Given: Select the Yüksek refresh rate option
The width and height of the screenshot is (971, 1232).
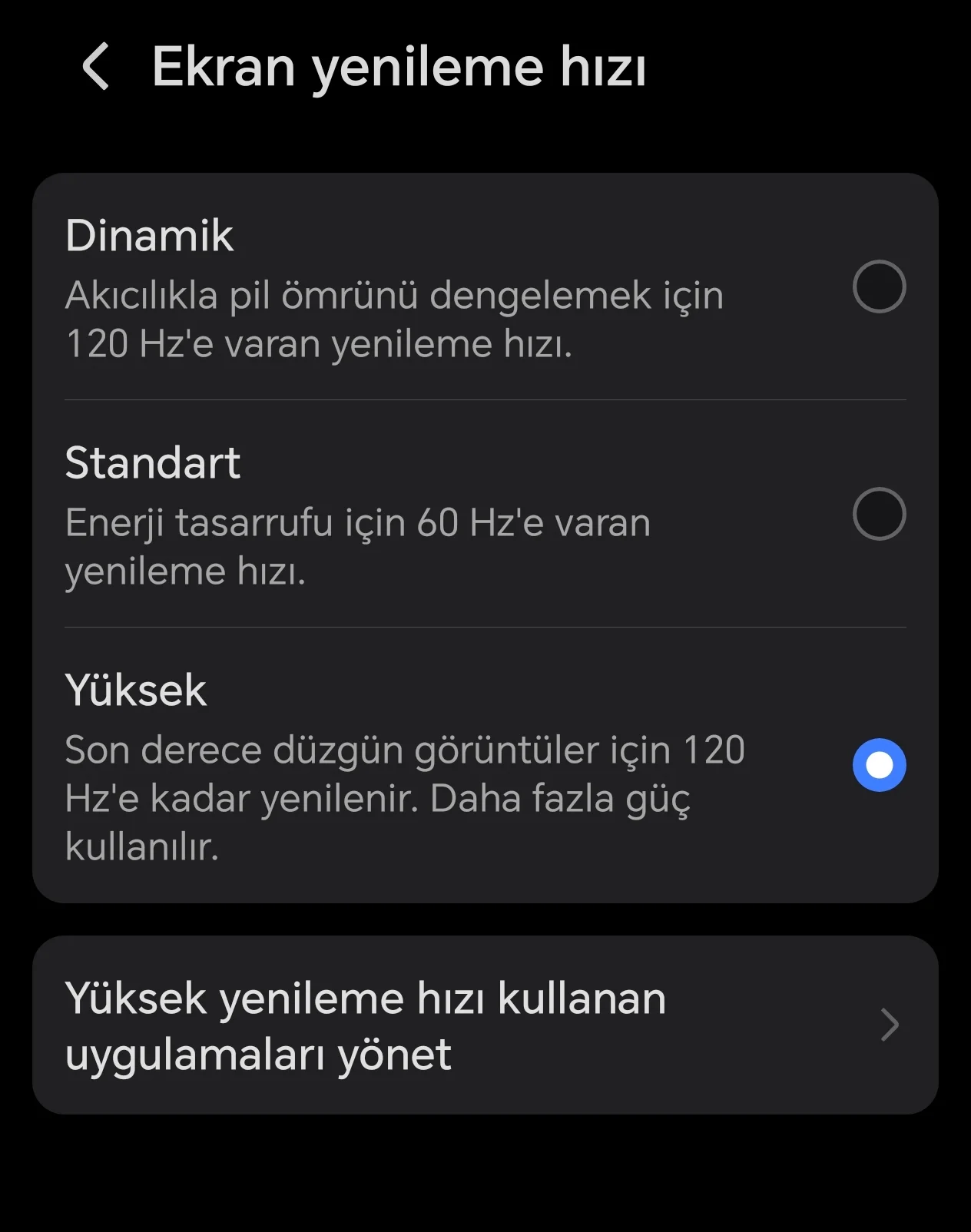Looking at the screenshot, I should 879,765.
